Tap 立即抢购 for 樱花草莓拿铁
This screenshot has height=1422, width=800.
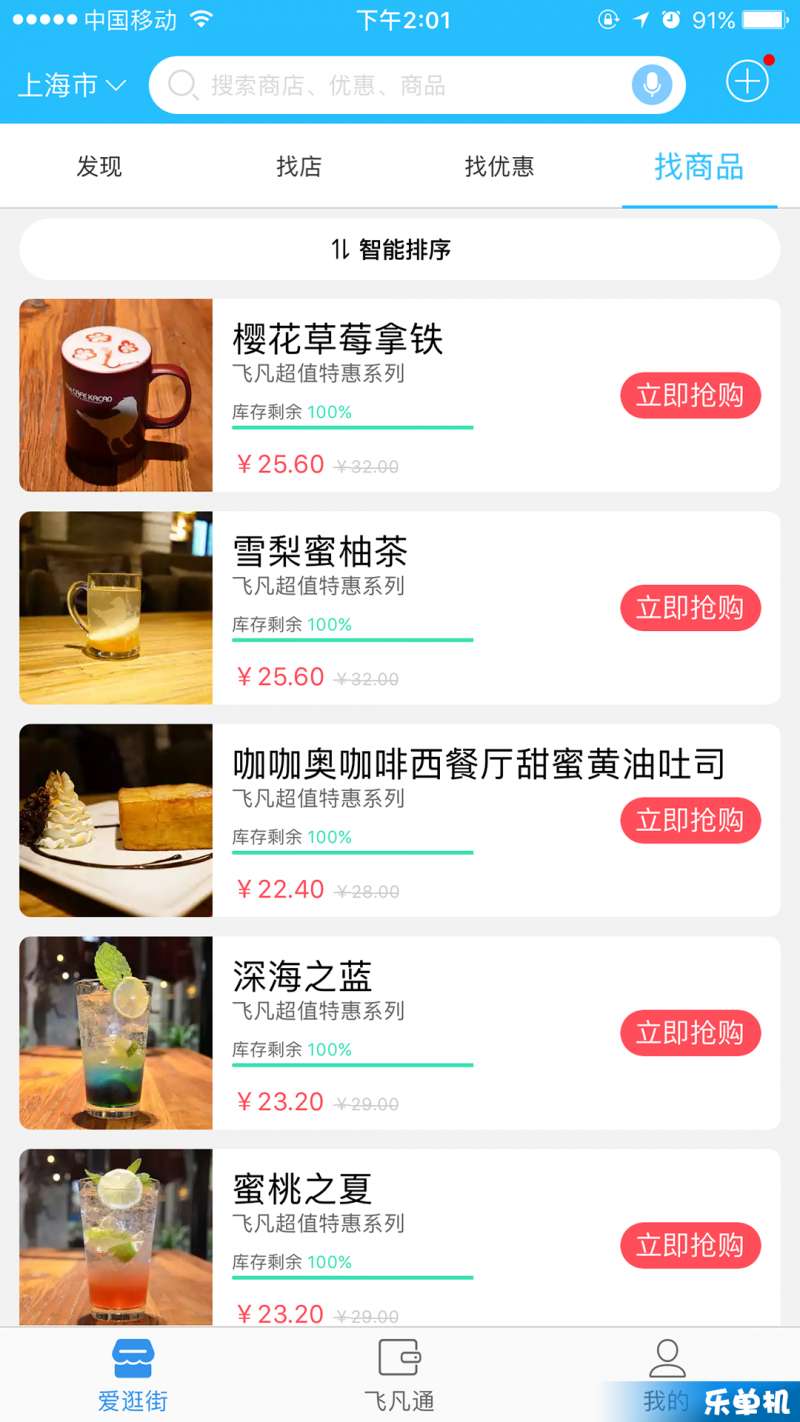click(690, 395)
